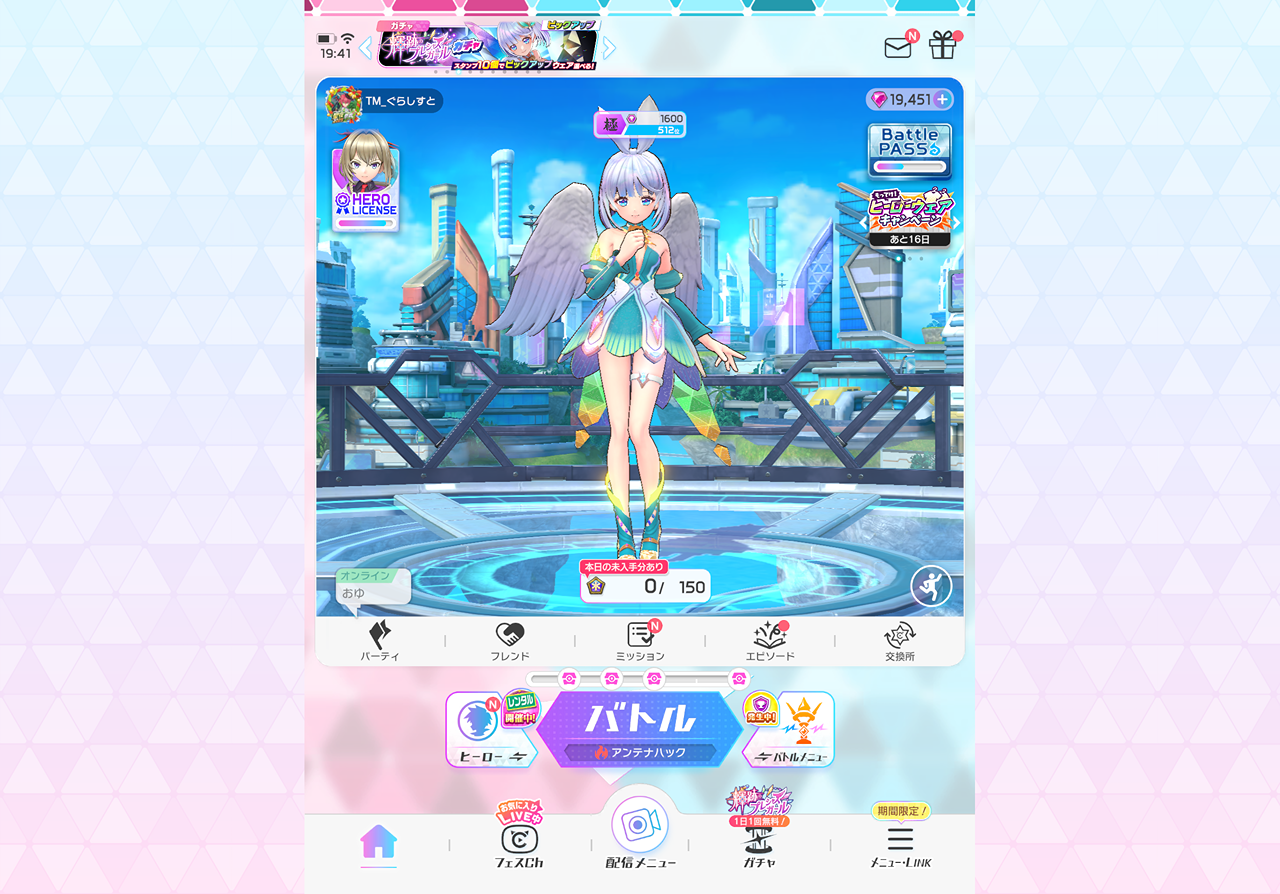Open the HERO LICENSE card
The image size is (1280, 894).
[365, 181]
